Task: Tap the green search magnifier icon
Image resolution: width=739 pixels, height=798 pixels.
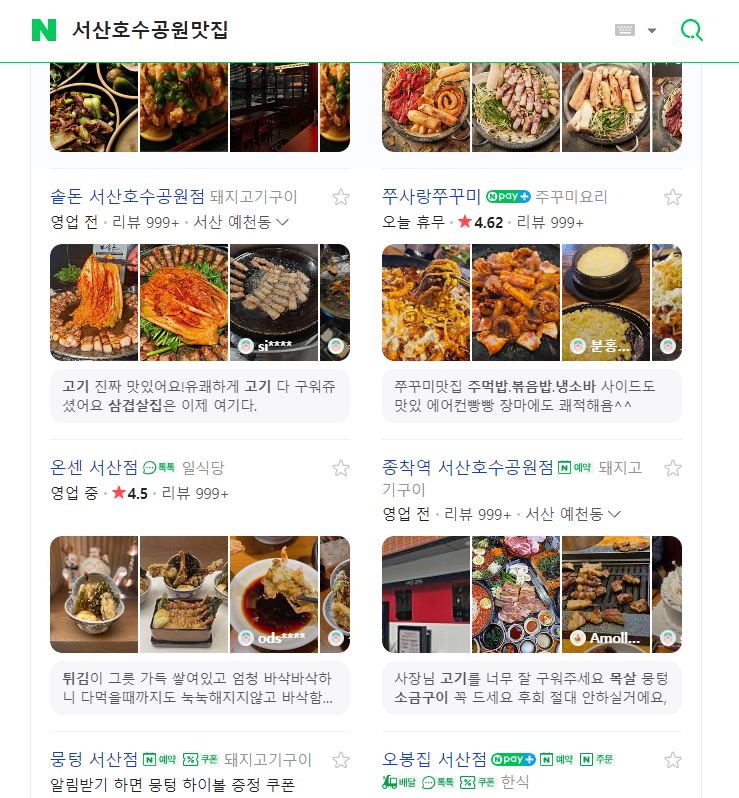Action: (x=691, y=30)
